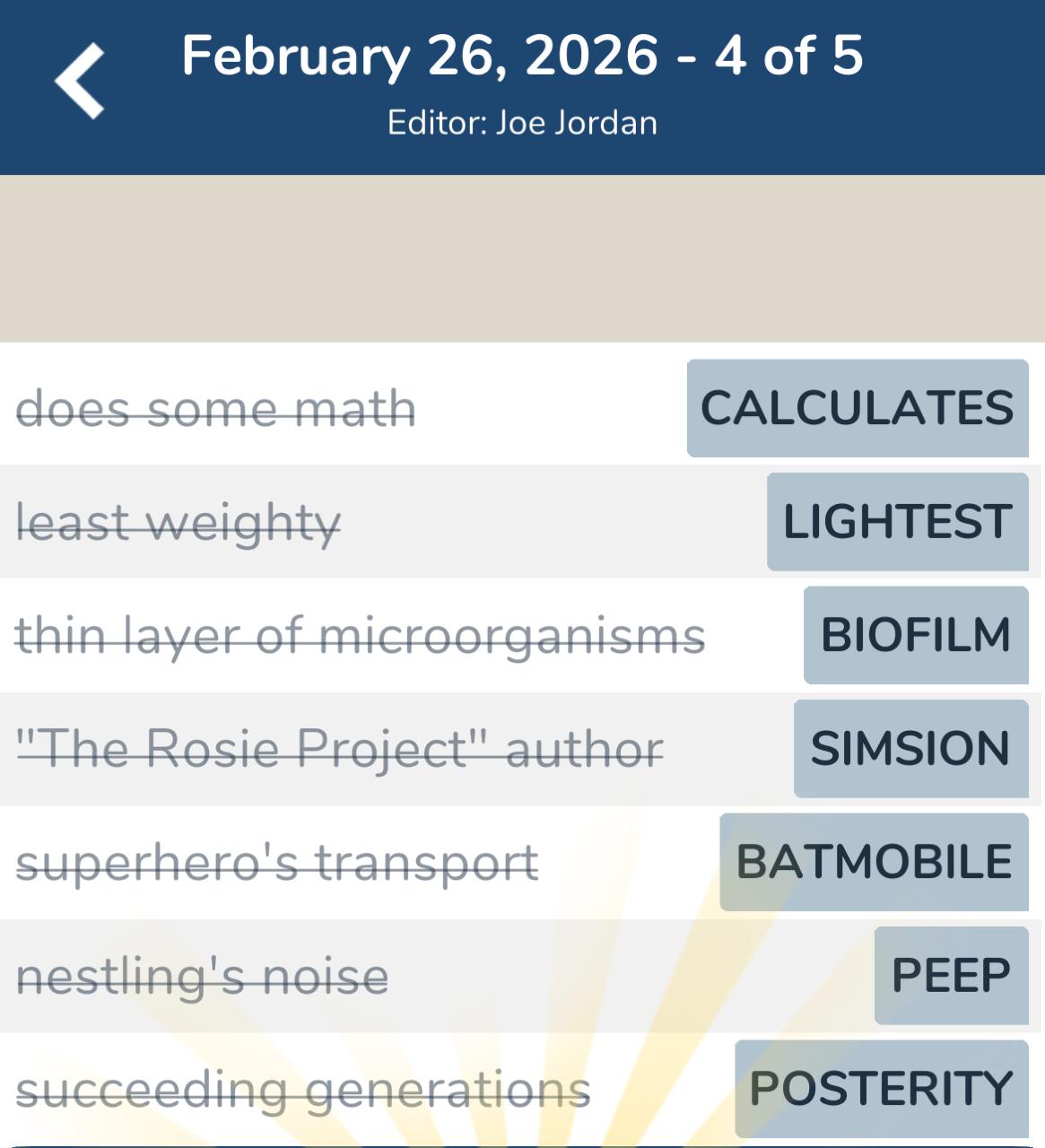Click the clue 'thin layer of microorganisms'
The height and width of the screenshot is (1148, 1045).
pyautogui.click(x=359, y=636)
